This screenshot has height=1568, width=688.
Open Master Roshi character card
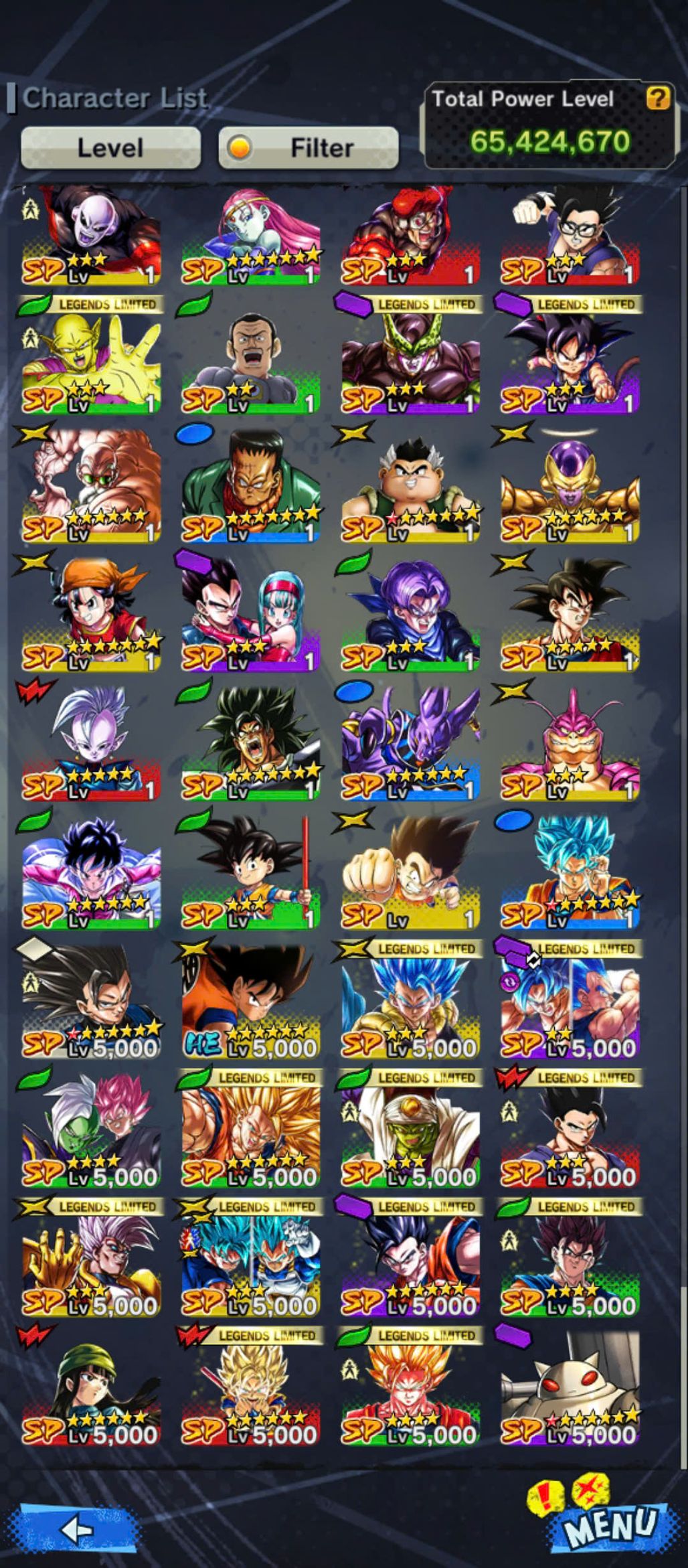point(91,485)
